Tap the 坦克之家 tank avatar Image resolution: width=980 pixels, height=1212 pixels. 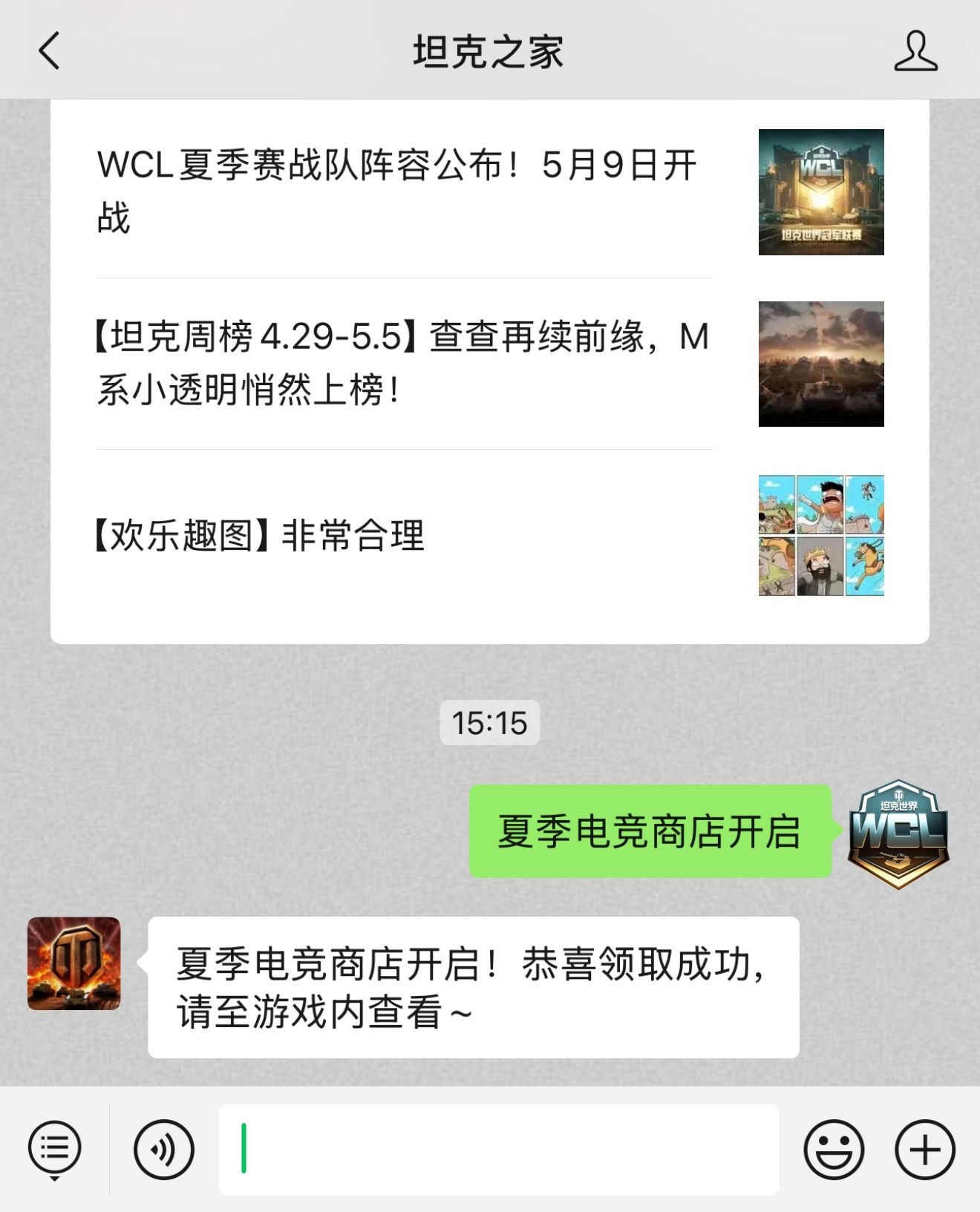pyautogui.click(x=74, y=963)
